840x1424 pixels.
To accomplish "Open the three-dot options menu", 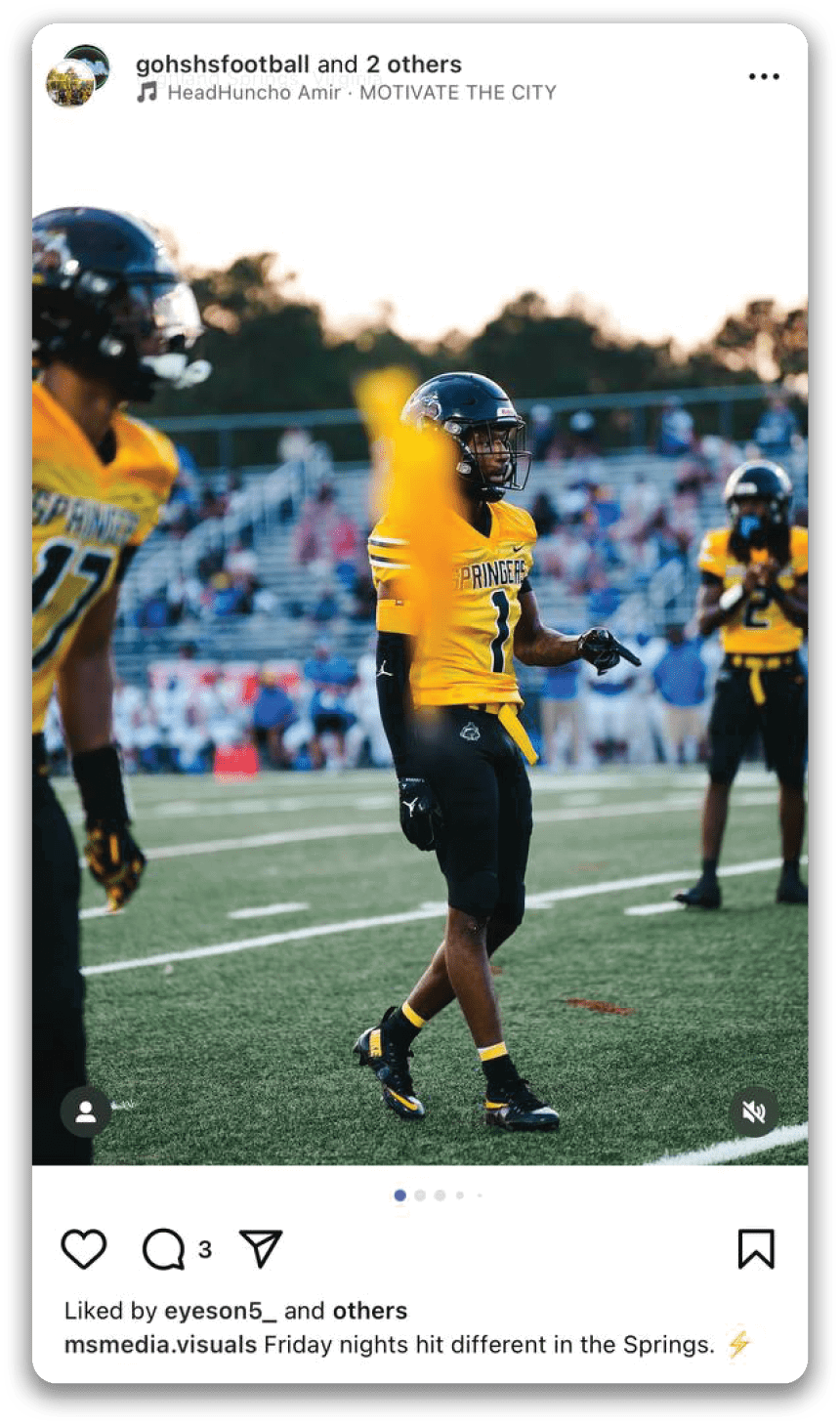I will pos(763,76).
